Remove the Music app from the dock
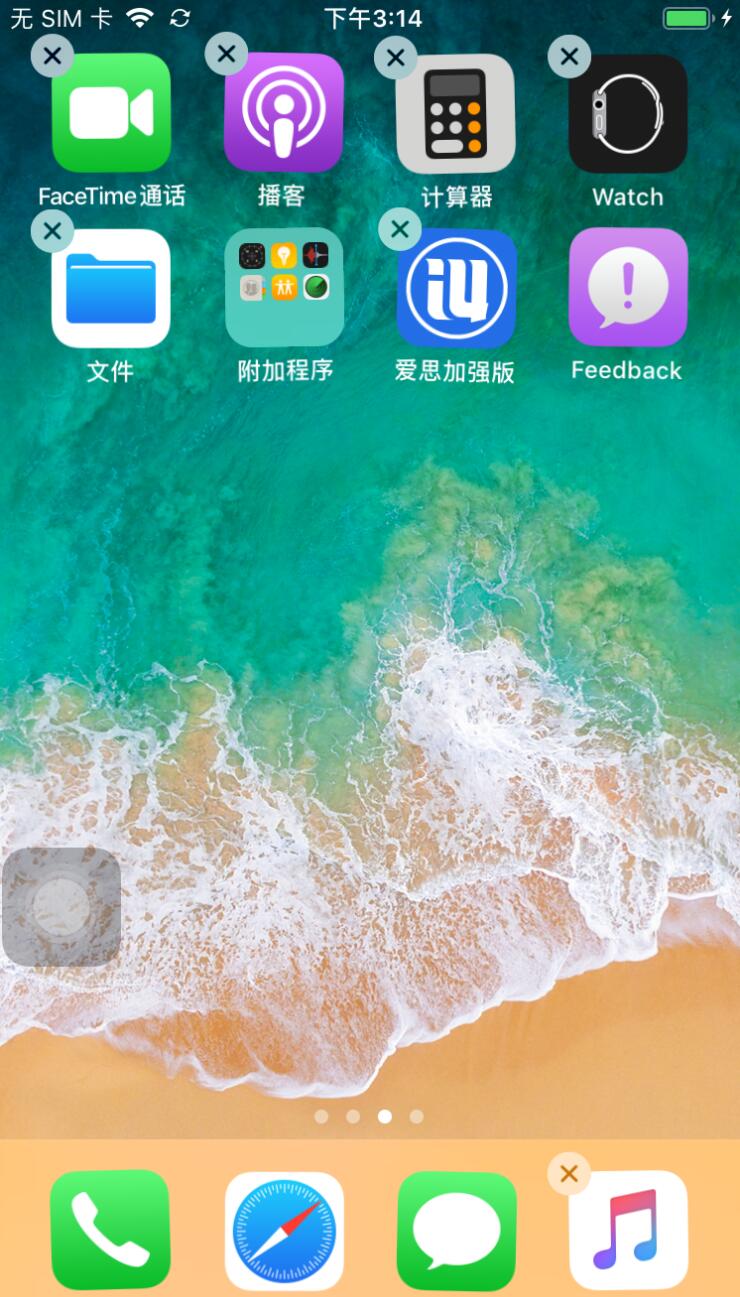The image size is (740, 1297). click(x=569, y=1174)
